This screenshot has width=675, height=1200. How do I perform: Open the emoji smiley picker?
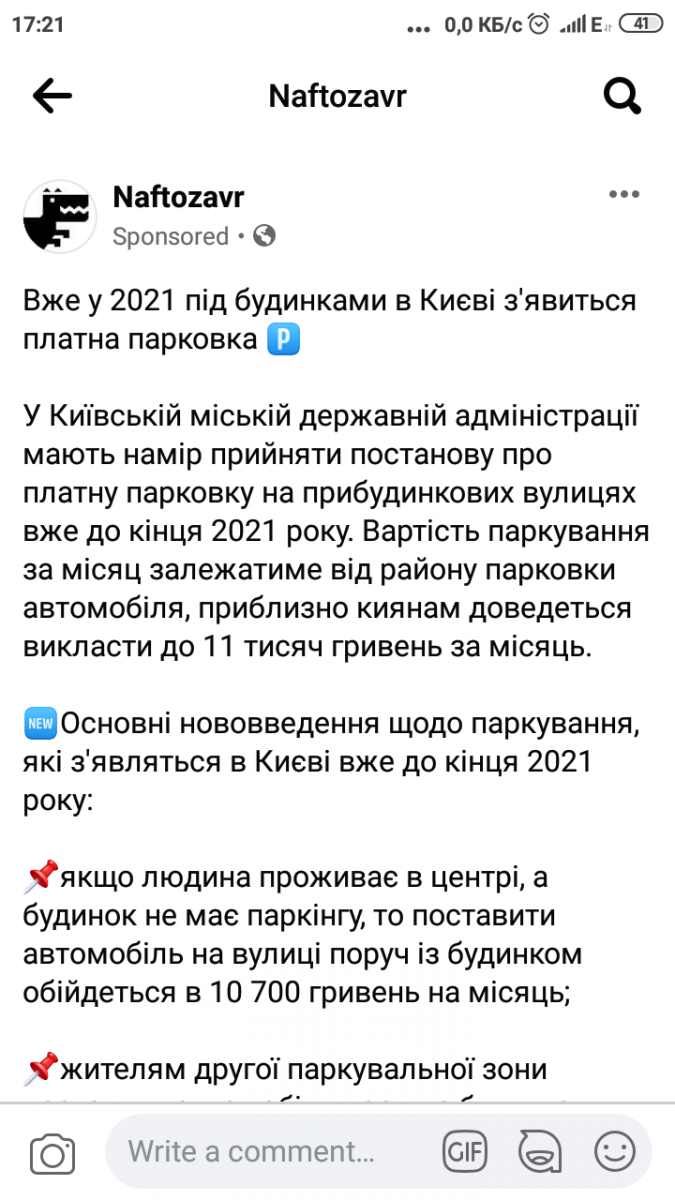coord(614,1151)
